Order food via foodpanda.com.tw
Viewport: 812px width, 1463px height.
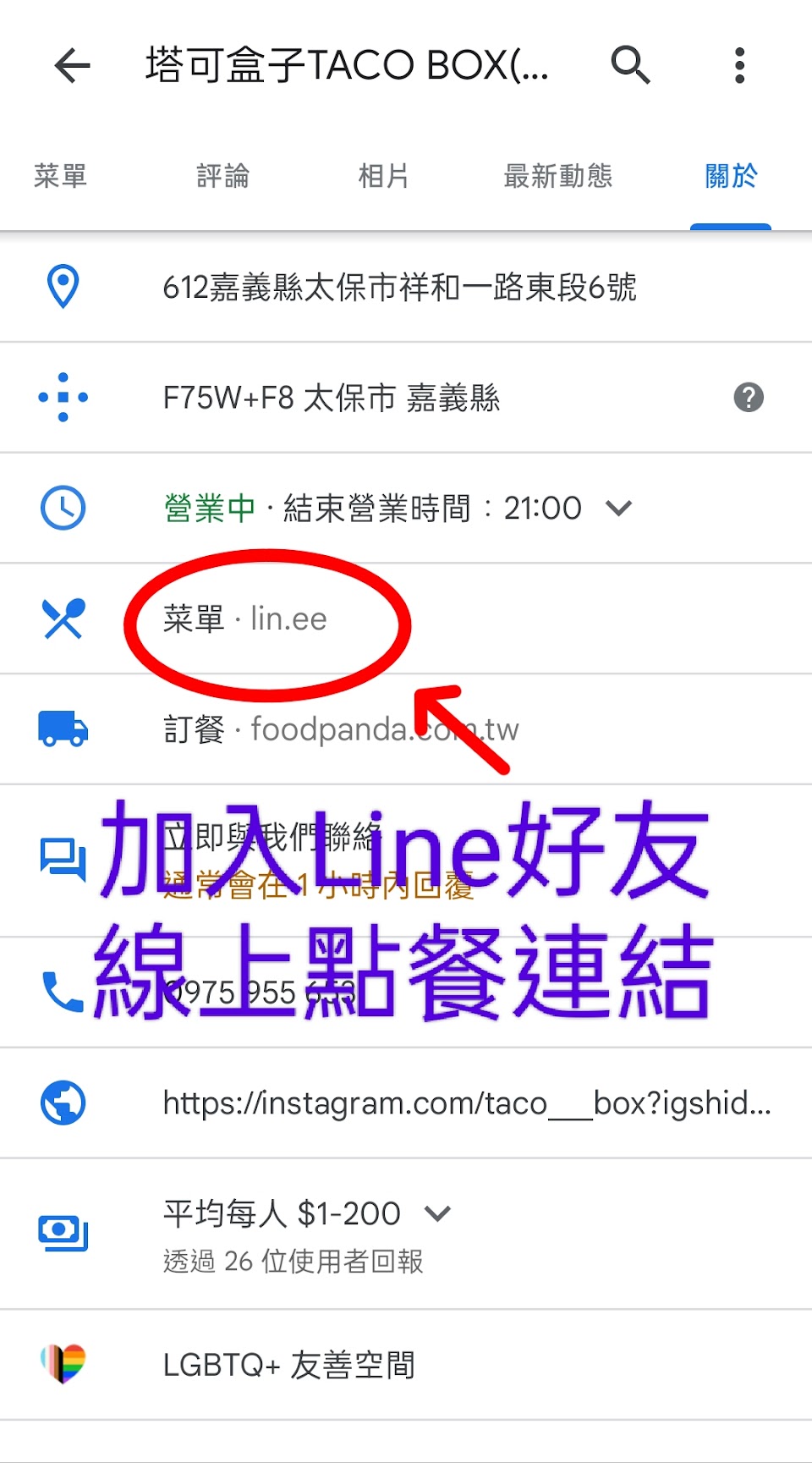[406, 729]
